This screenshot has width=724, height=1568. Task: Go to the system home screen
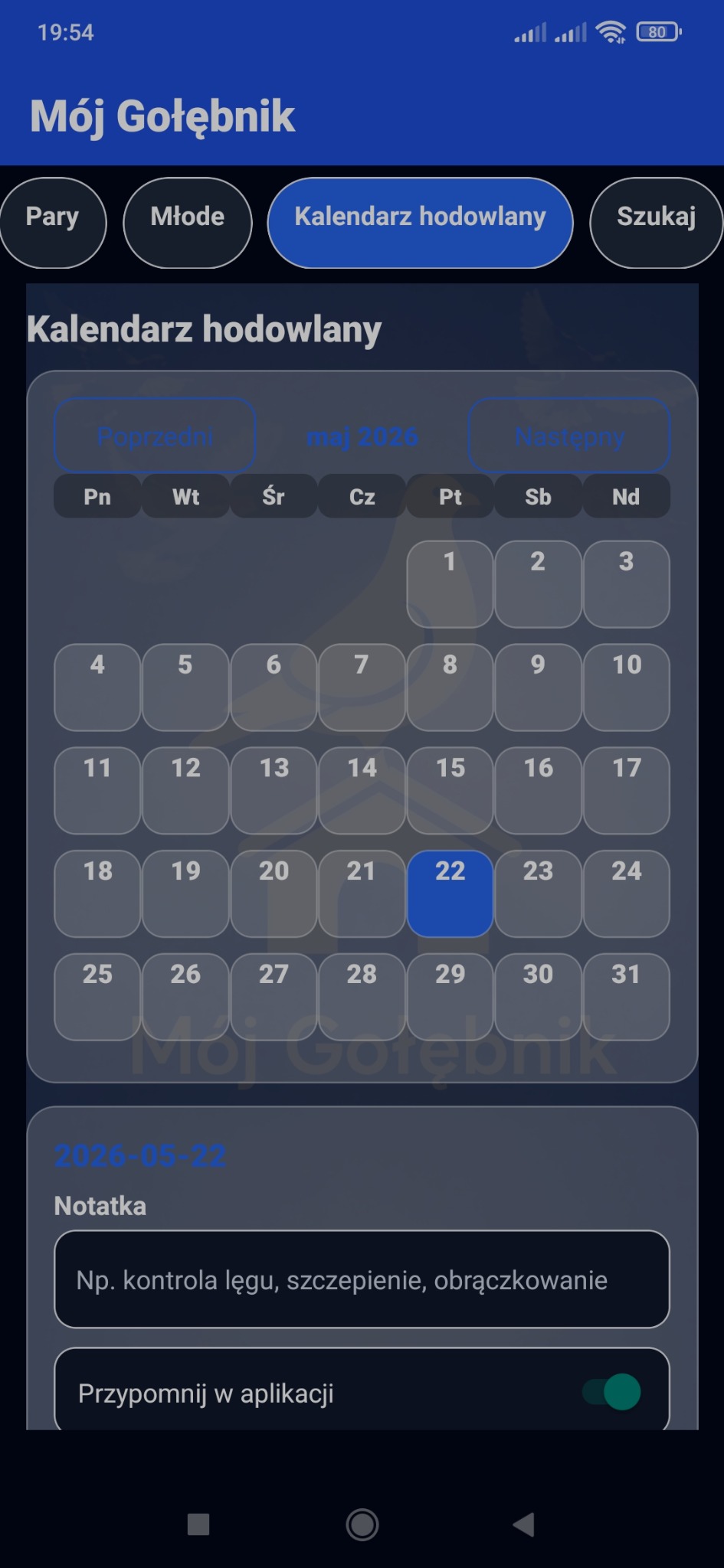coord(362,1524)
